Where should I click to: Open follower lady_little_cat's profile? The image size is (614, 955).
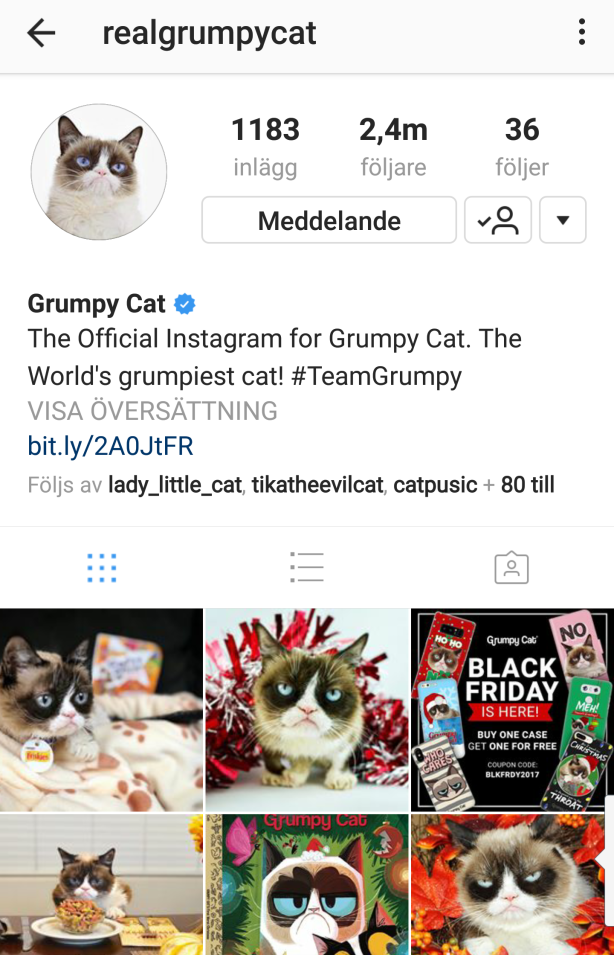(x=175, y=485)
